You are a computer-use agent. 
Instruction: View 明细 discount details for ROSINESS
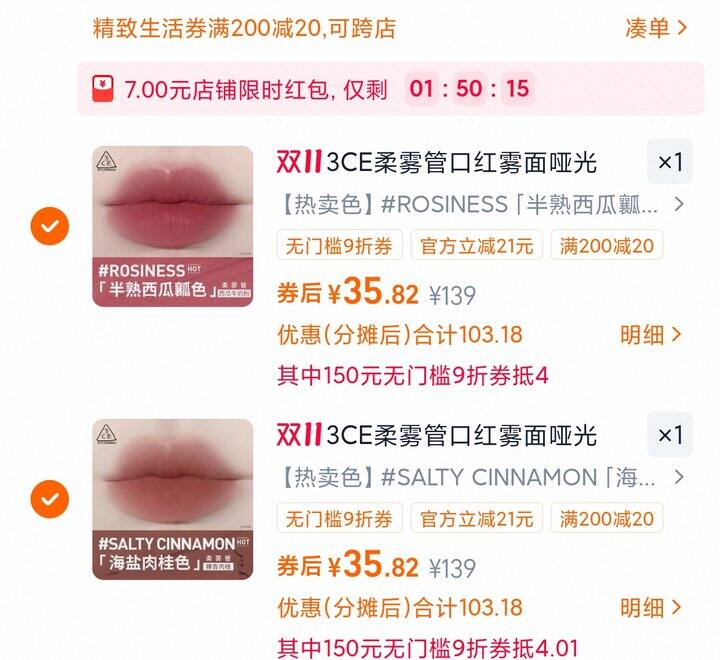[x=651, y=334]
